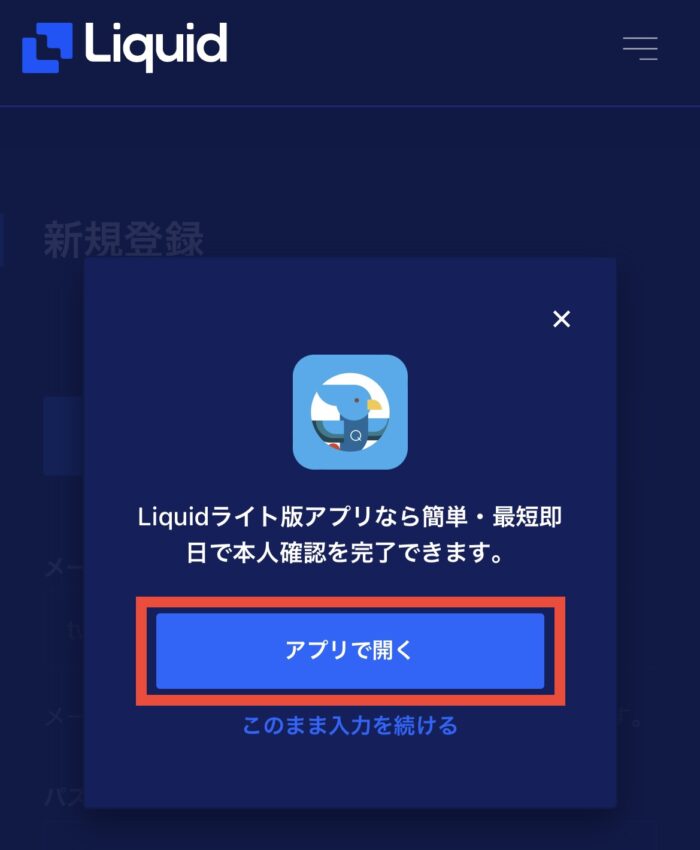Select このまま入力を続ける link
This screenshot has height=850, width=700.
click(x=350, y=725)
